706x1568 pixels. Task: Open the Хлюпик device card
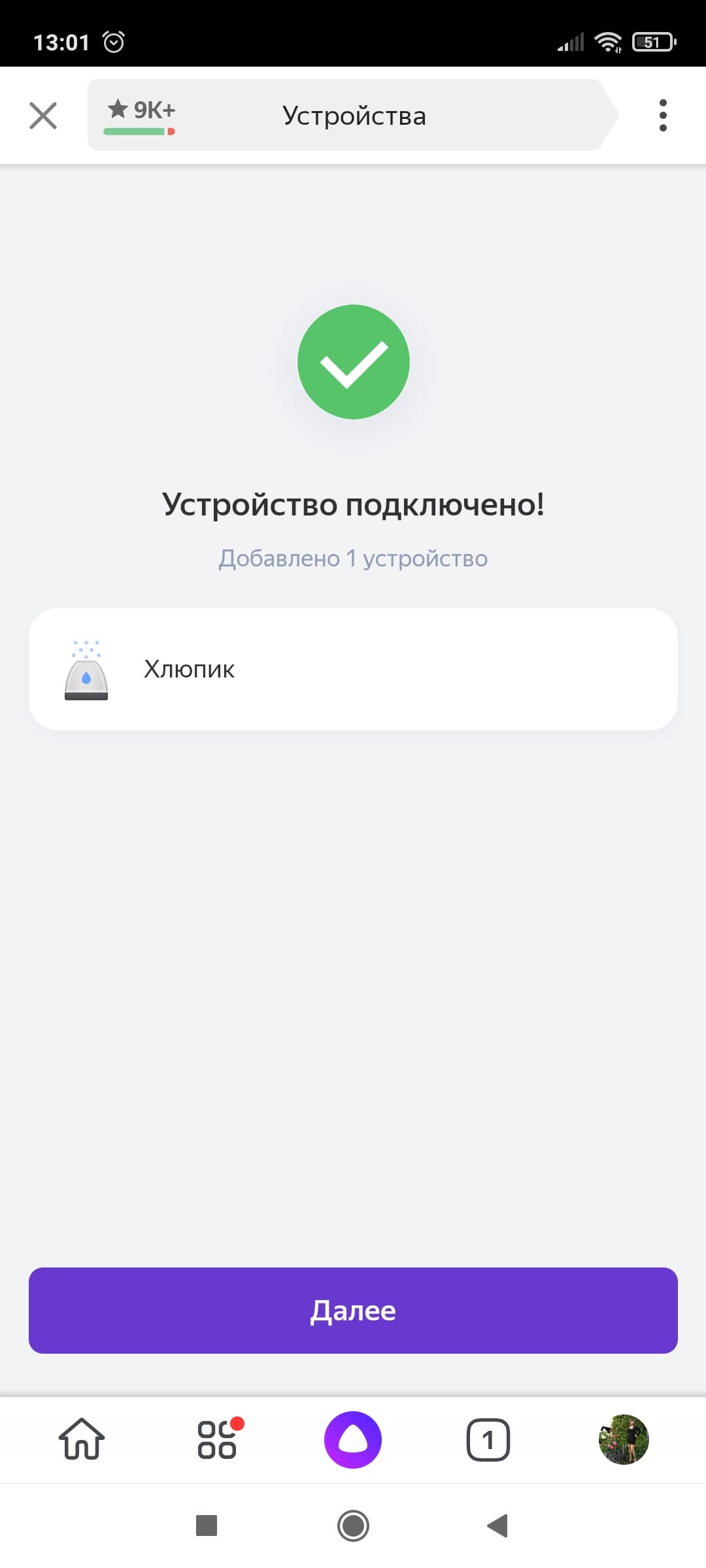pos(353,669)
